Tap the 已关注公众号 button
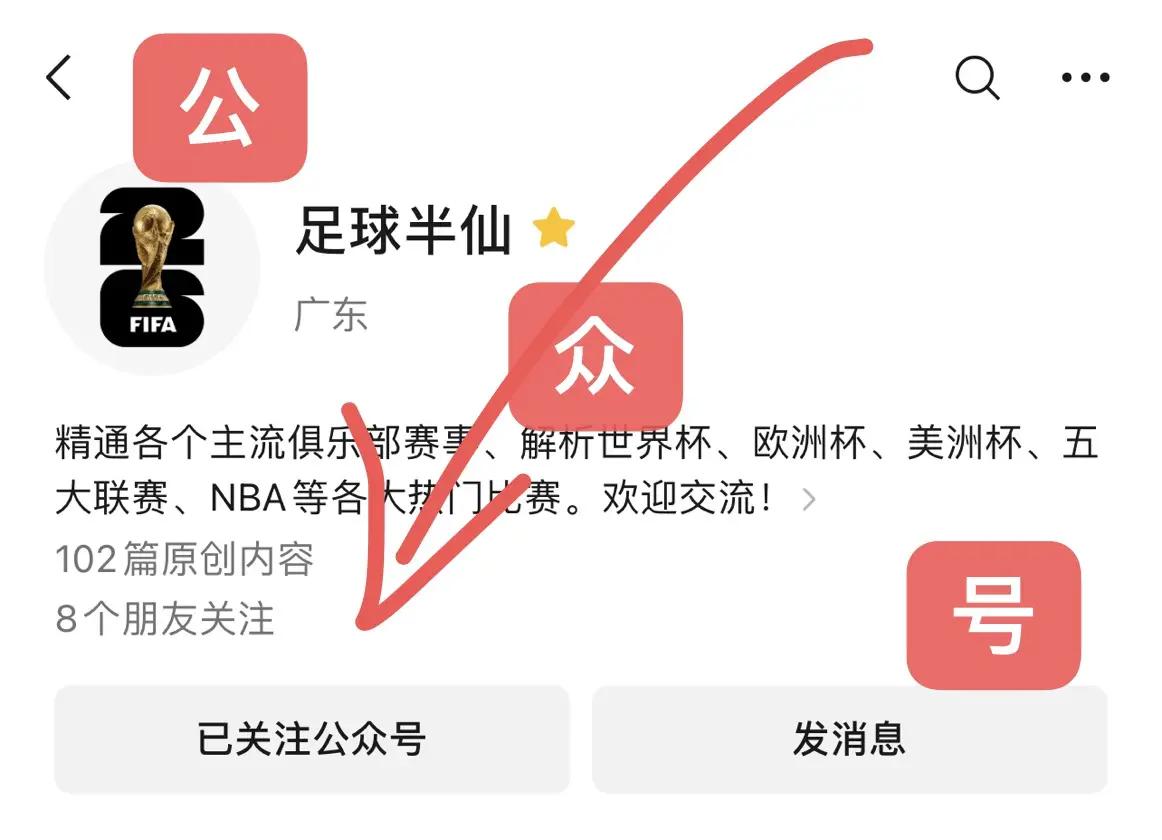This screenshot has width=1162, height=840. tap(311, 739)
